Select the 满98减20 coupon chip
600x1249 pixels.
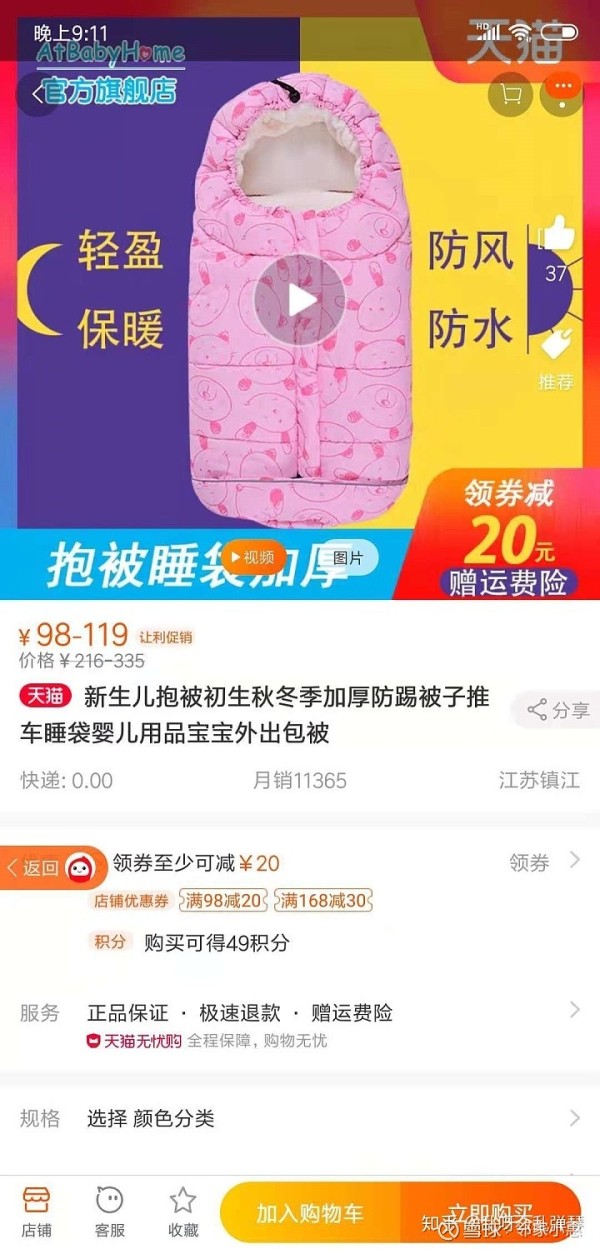223,901
